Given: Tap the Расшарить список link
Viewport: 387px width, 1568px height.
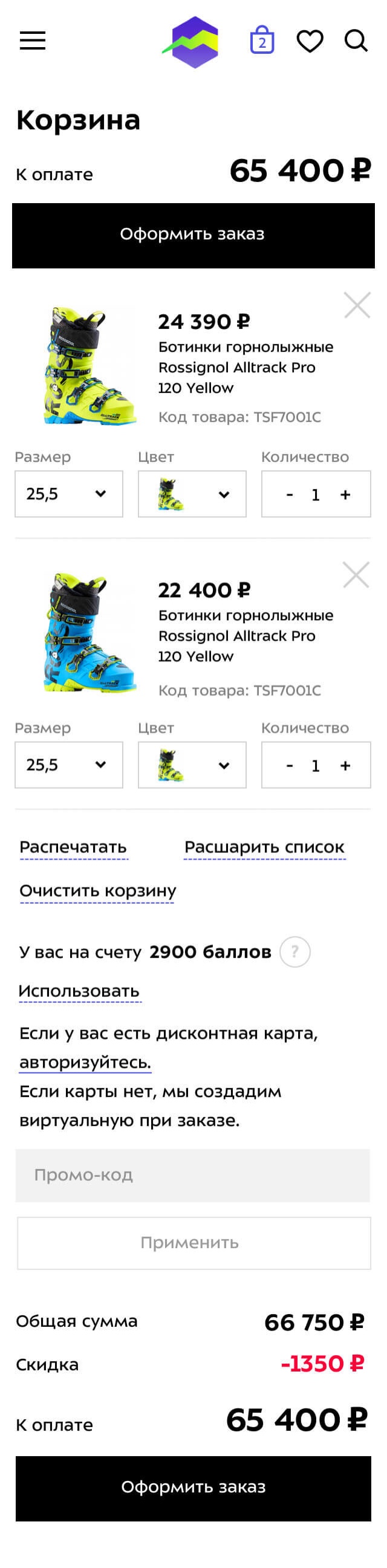Looking at the screenshot, I should click(264, 847).
